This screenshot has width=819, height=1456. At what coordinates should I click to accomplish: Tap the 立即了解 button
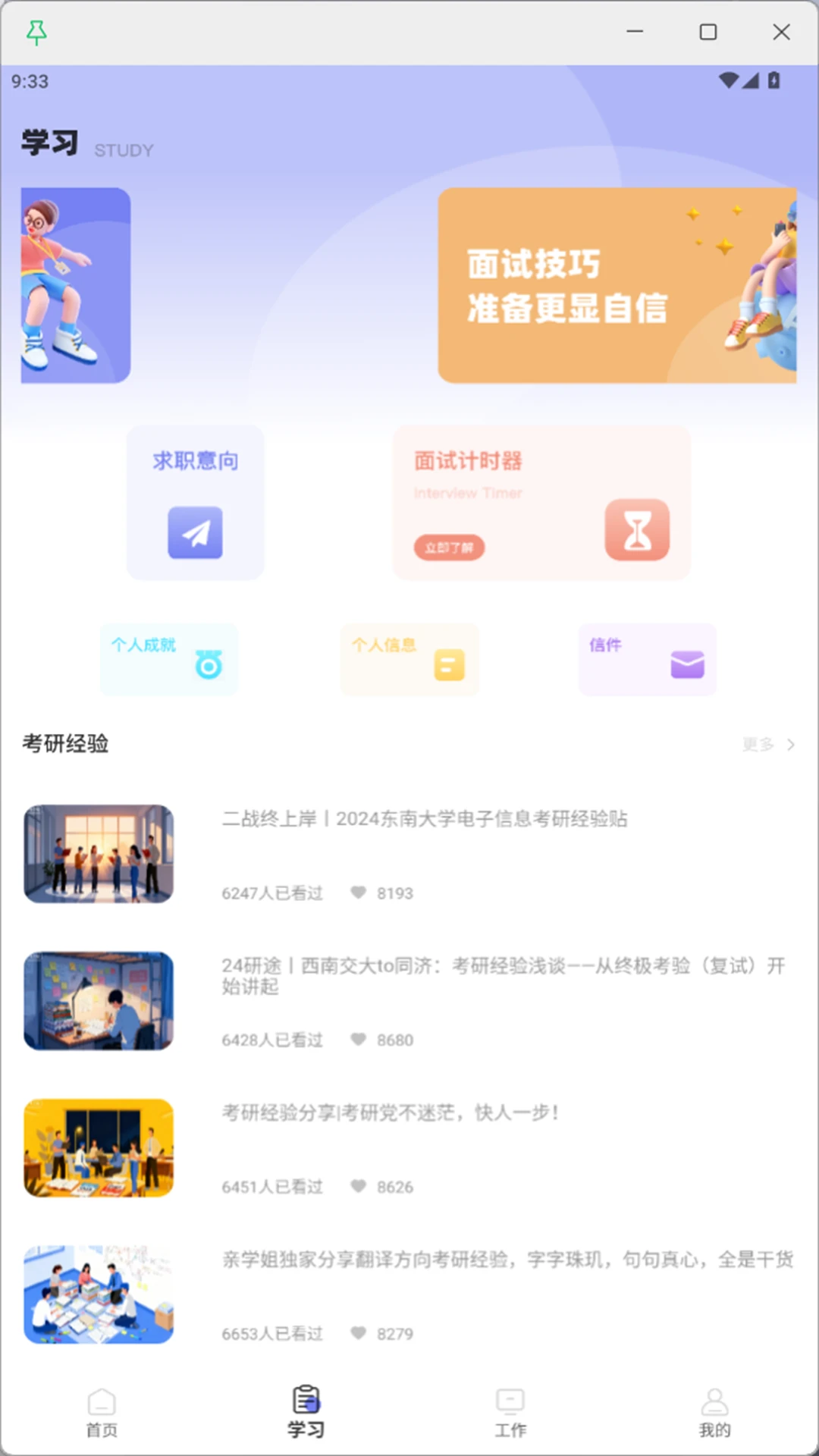click(449, 548)
